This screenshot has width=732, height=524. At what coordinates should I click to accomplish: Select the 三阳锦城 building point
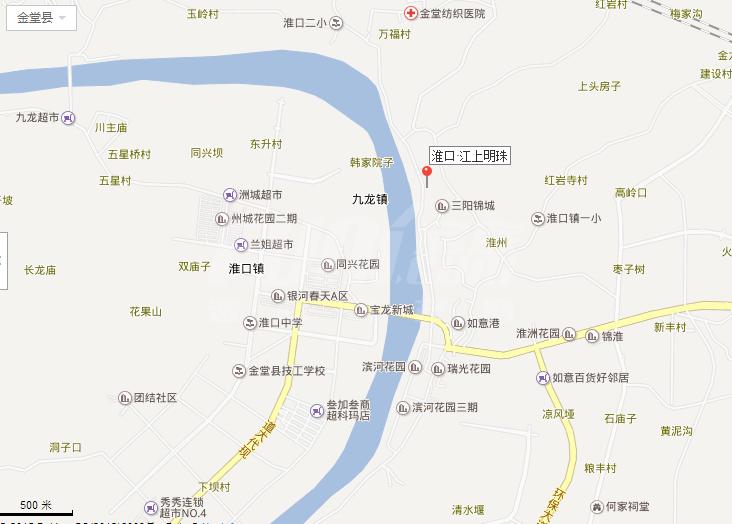coord(442,206)
